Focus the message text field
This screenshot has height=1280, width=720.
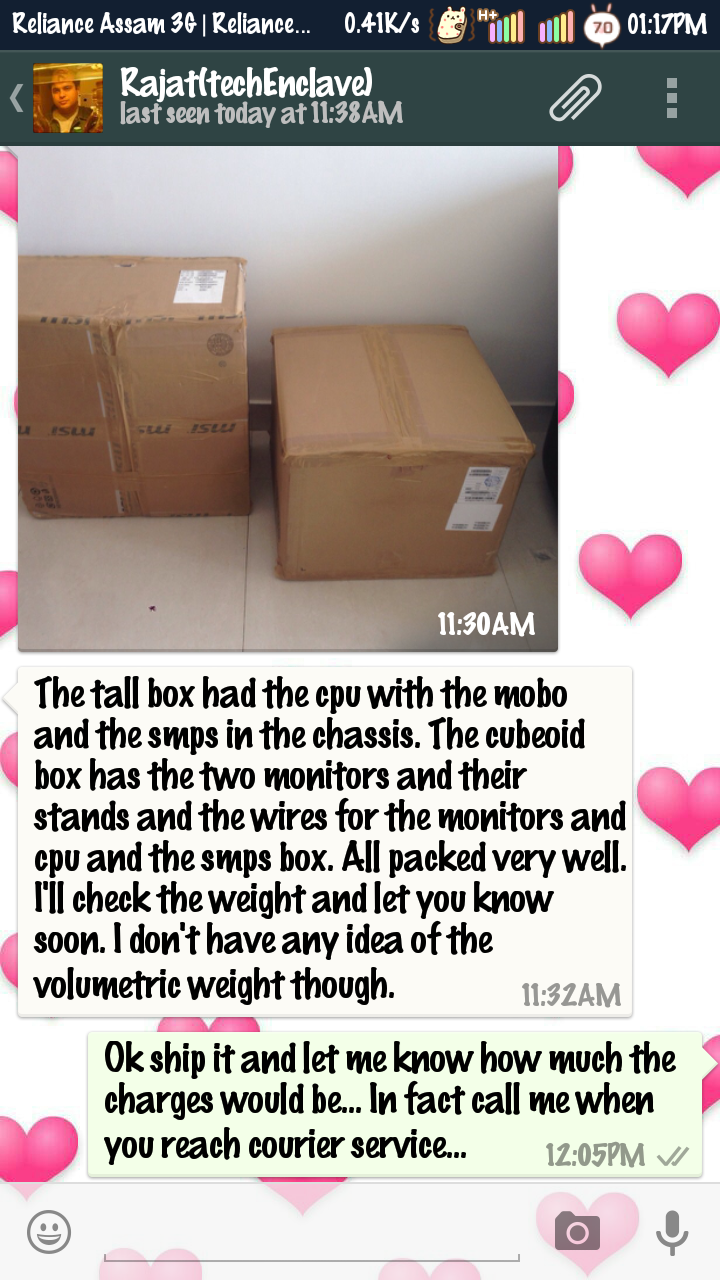[312, 1232]
